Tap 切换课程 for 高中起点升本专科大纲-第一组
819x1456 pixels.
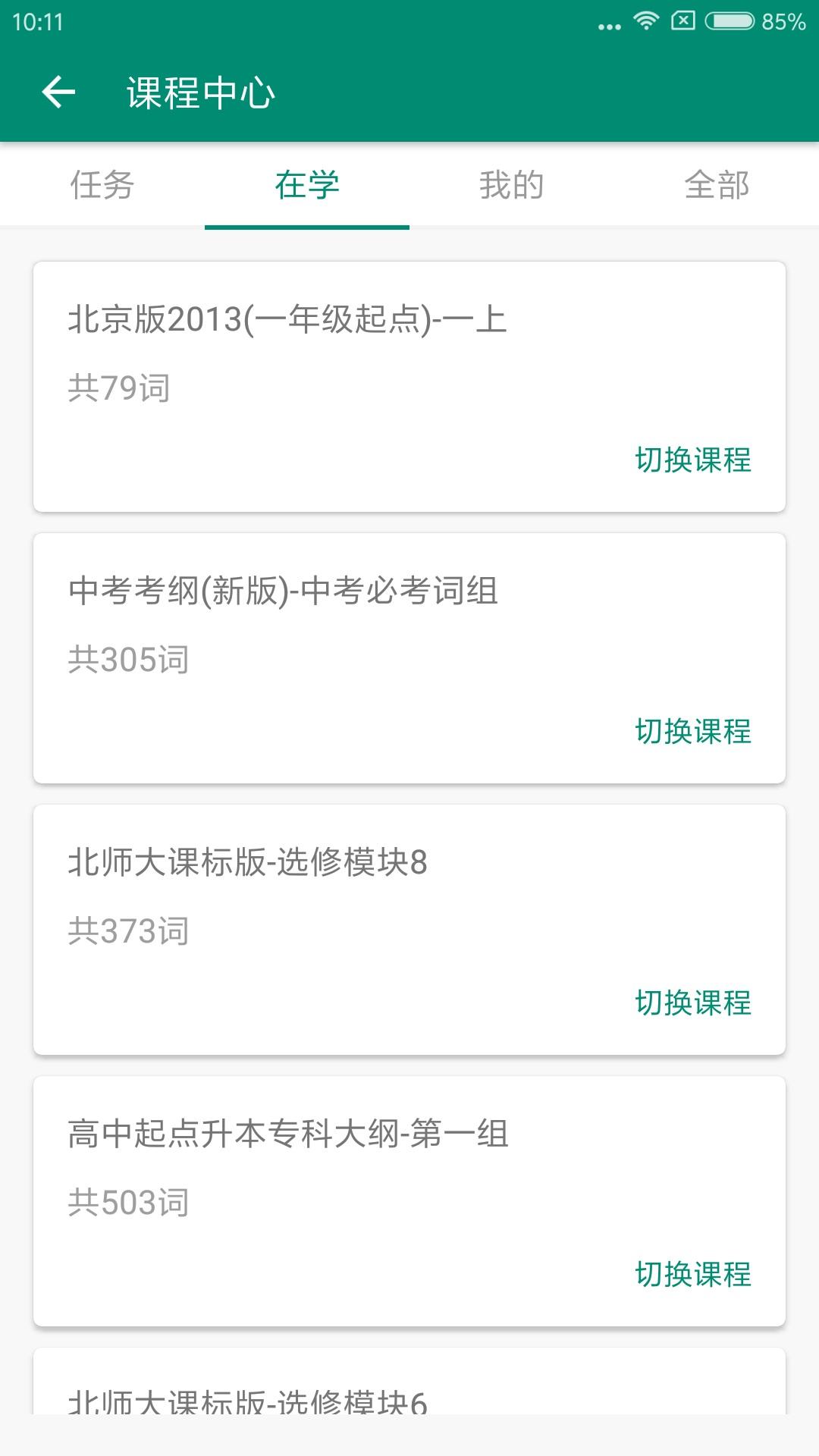(693, 1275)
